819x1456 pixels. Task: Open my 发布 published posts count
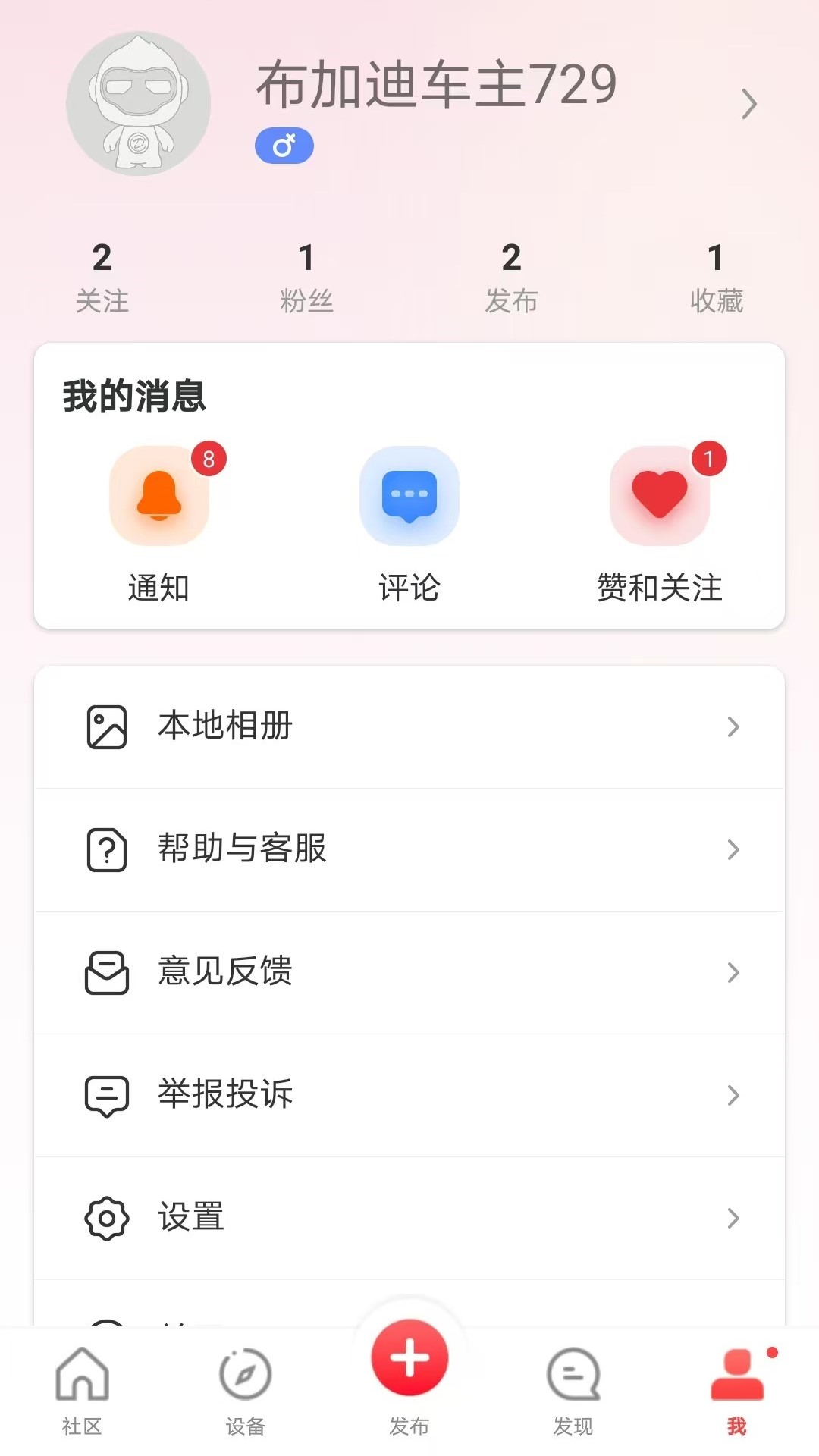coord(511,278)
